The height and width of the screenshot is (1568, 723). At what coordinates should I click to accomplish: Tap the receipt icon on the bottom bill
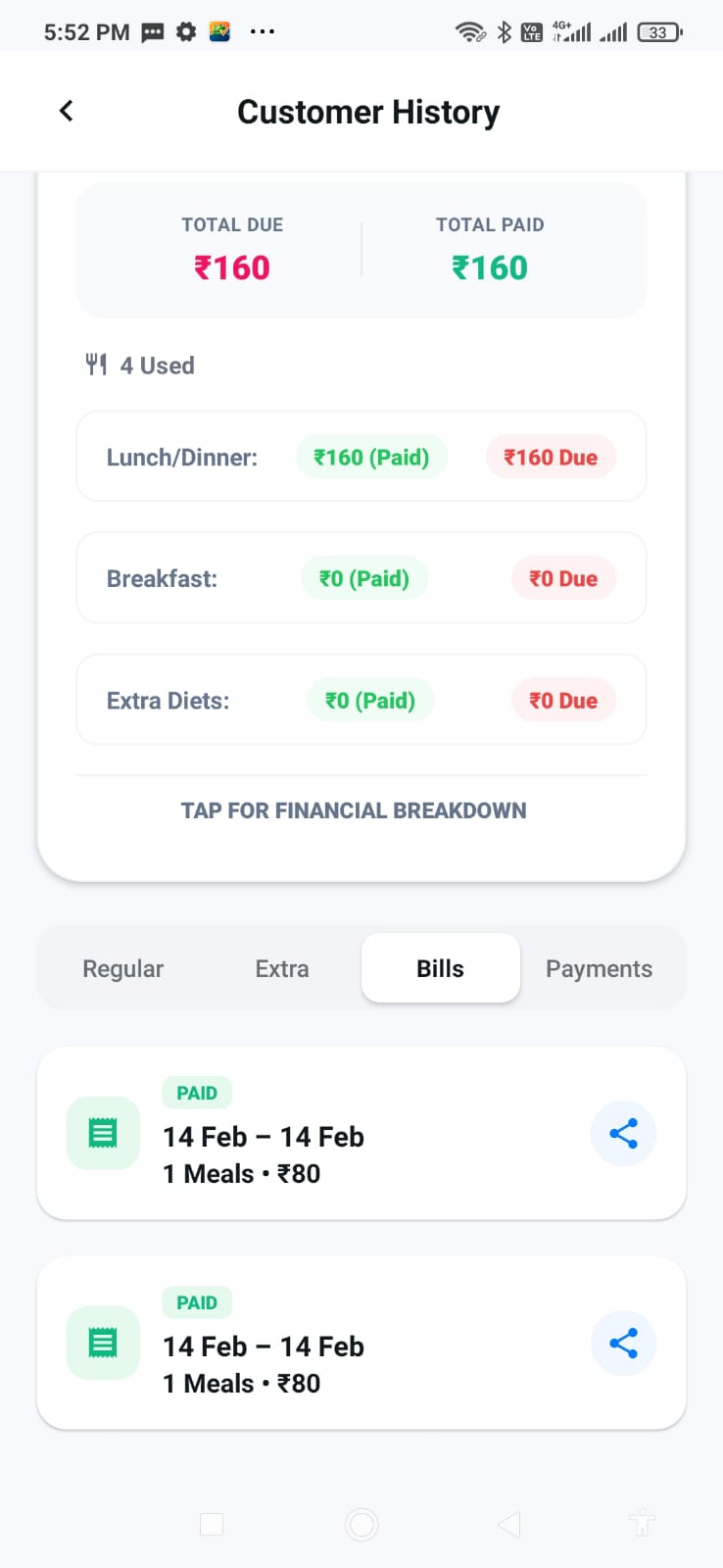point(102,1343)
